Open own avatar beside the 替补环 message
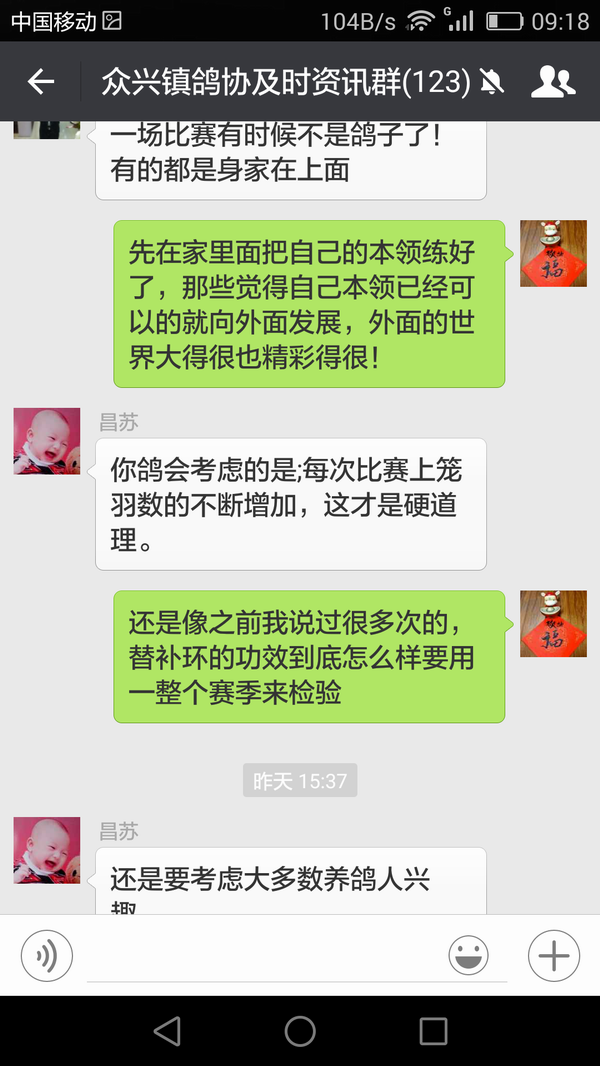The image size is (600, 1066). pos(553,623)
